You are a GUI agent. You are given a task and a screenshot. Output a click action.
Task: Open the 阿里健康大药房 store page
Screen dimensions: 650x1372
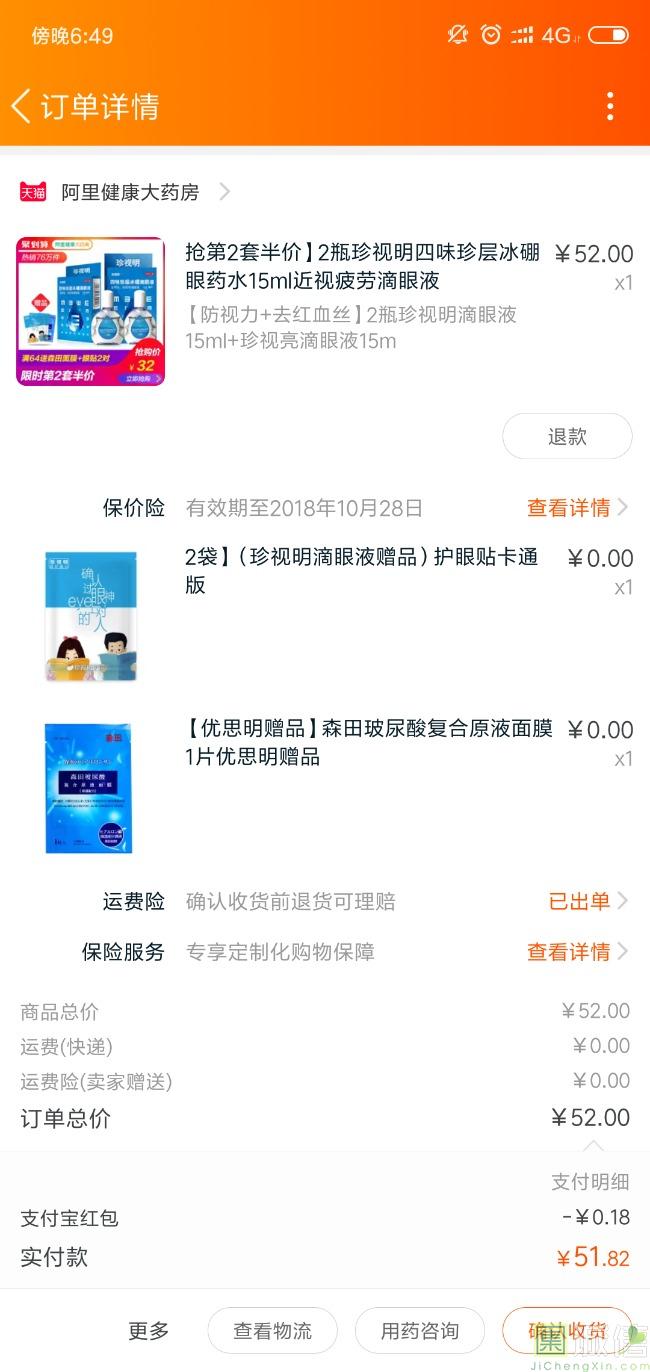130,192
